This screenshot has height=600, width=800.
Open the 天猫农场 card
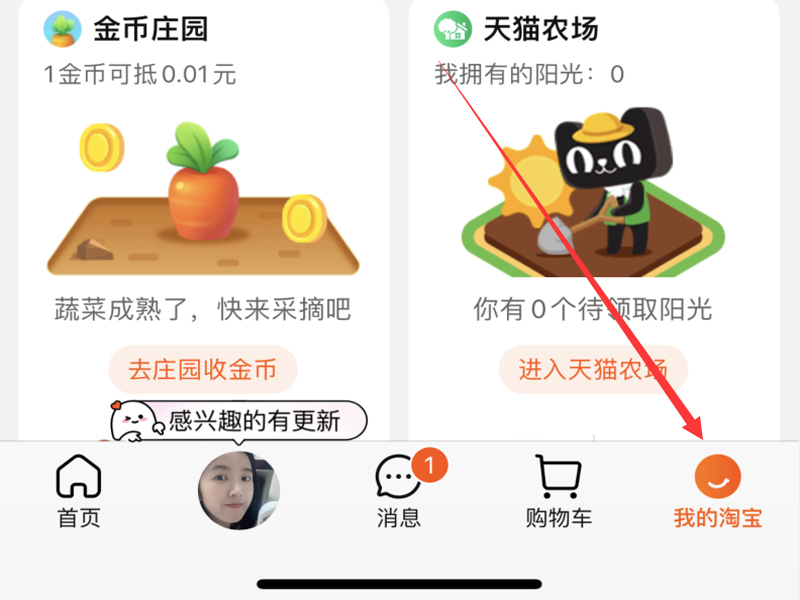(540, 29)
